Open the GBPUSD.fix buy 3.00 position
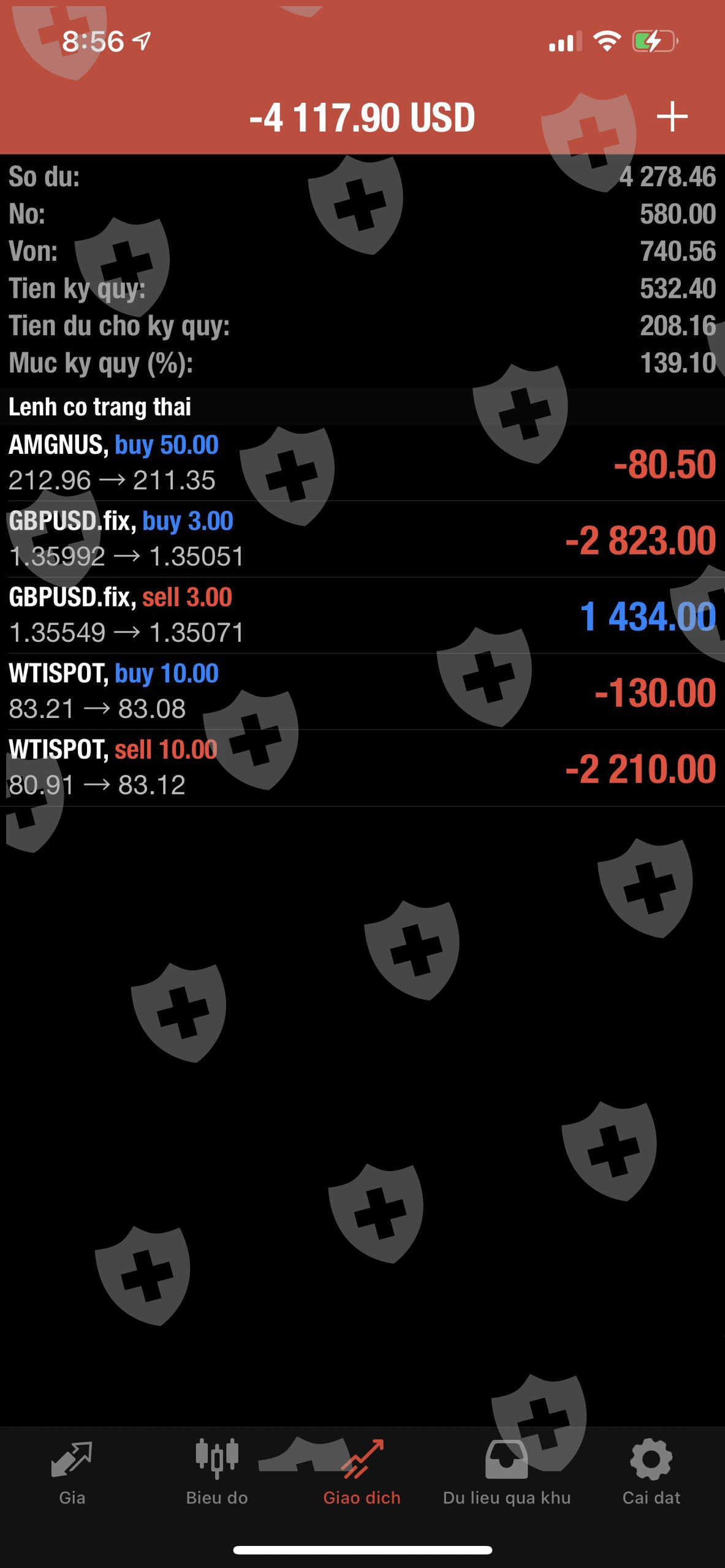725x1568 pixels. click(x=362, y=539)
